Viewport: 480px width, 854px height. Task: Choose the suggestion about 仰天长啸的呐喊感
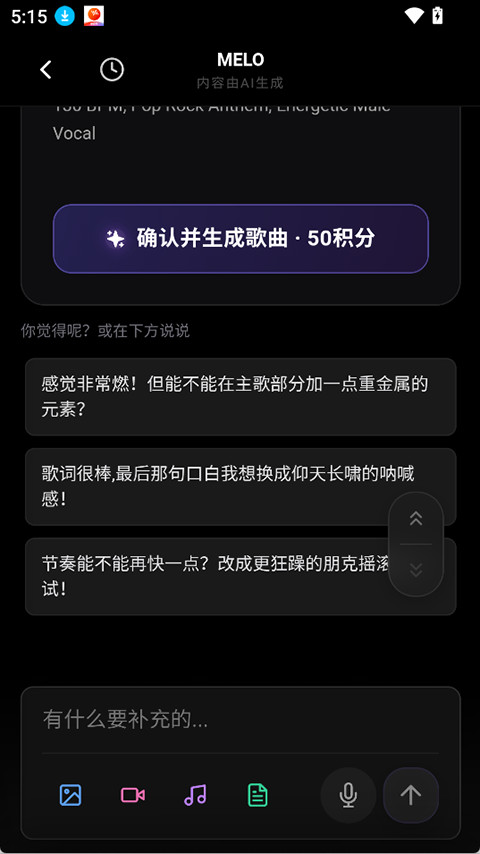pos(240,486)
